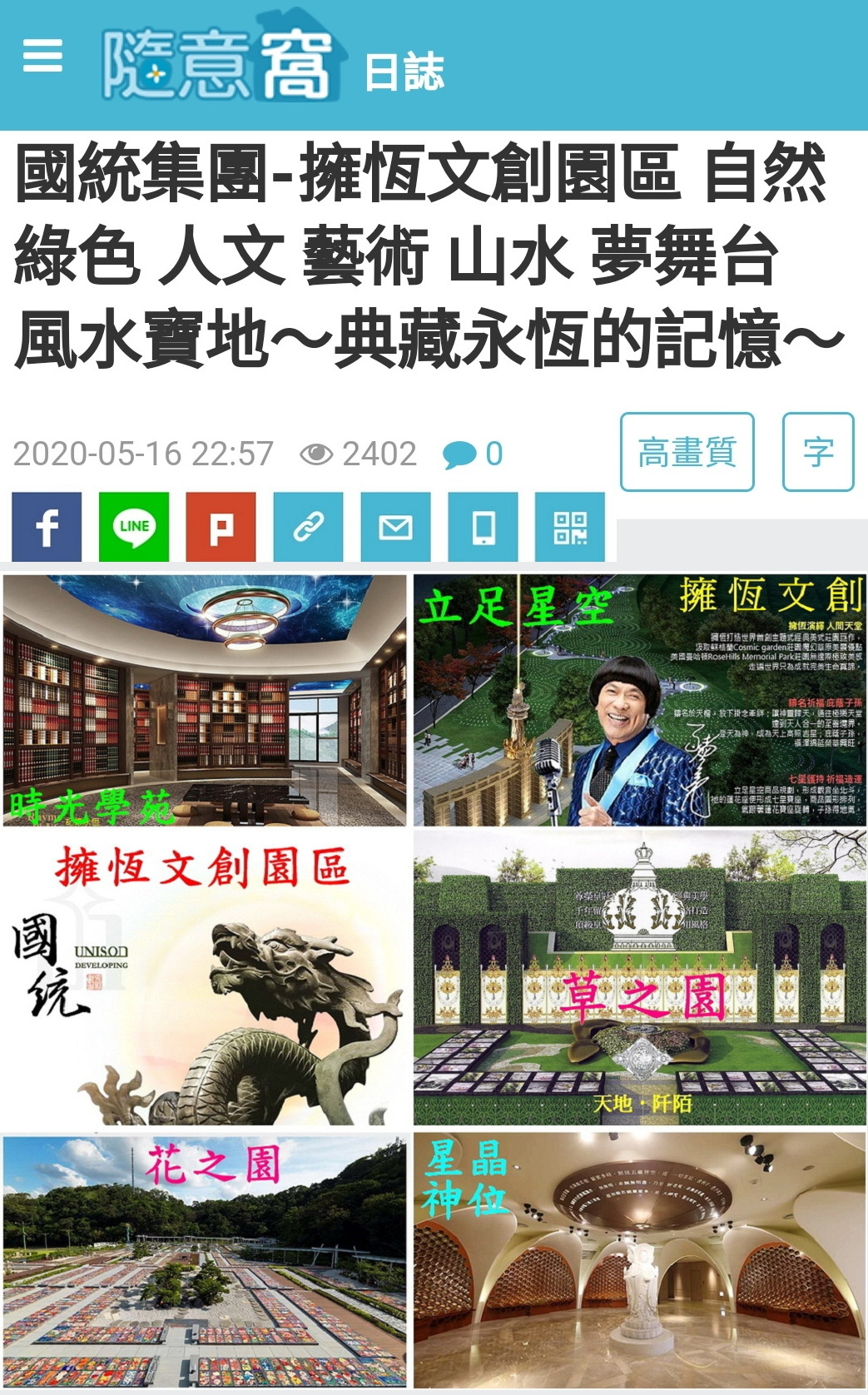Switch to 高畫質 high quality images
The image size is (868, 1395).
pyautogui.click(x=687, y=452)
